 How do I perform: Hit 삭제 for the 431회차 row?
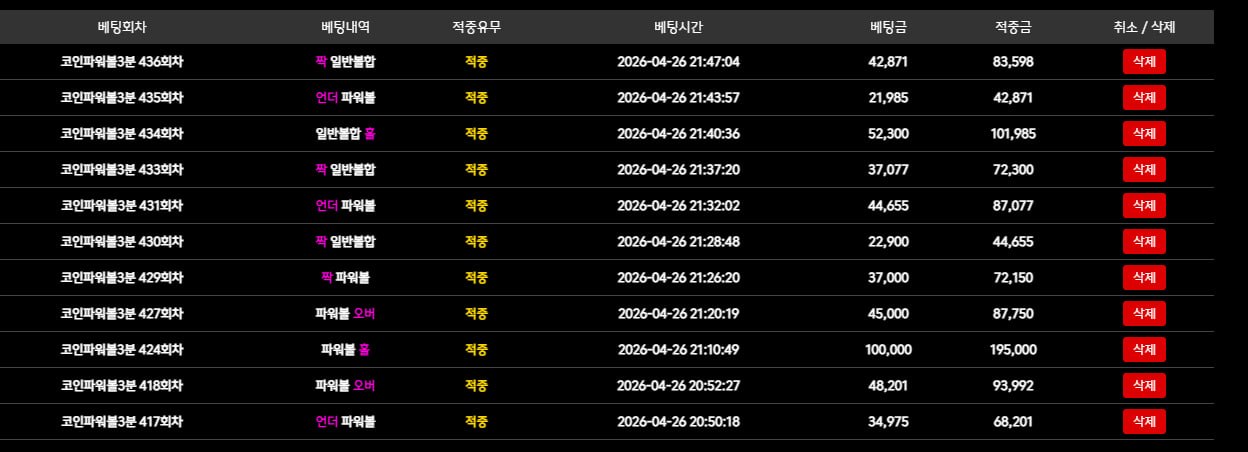tap(1144, 206)
